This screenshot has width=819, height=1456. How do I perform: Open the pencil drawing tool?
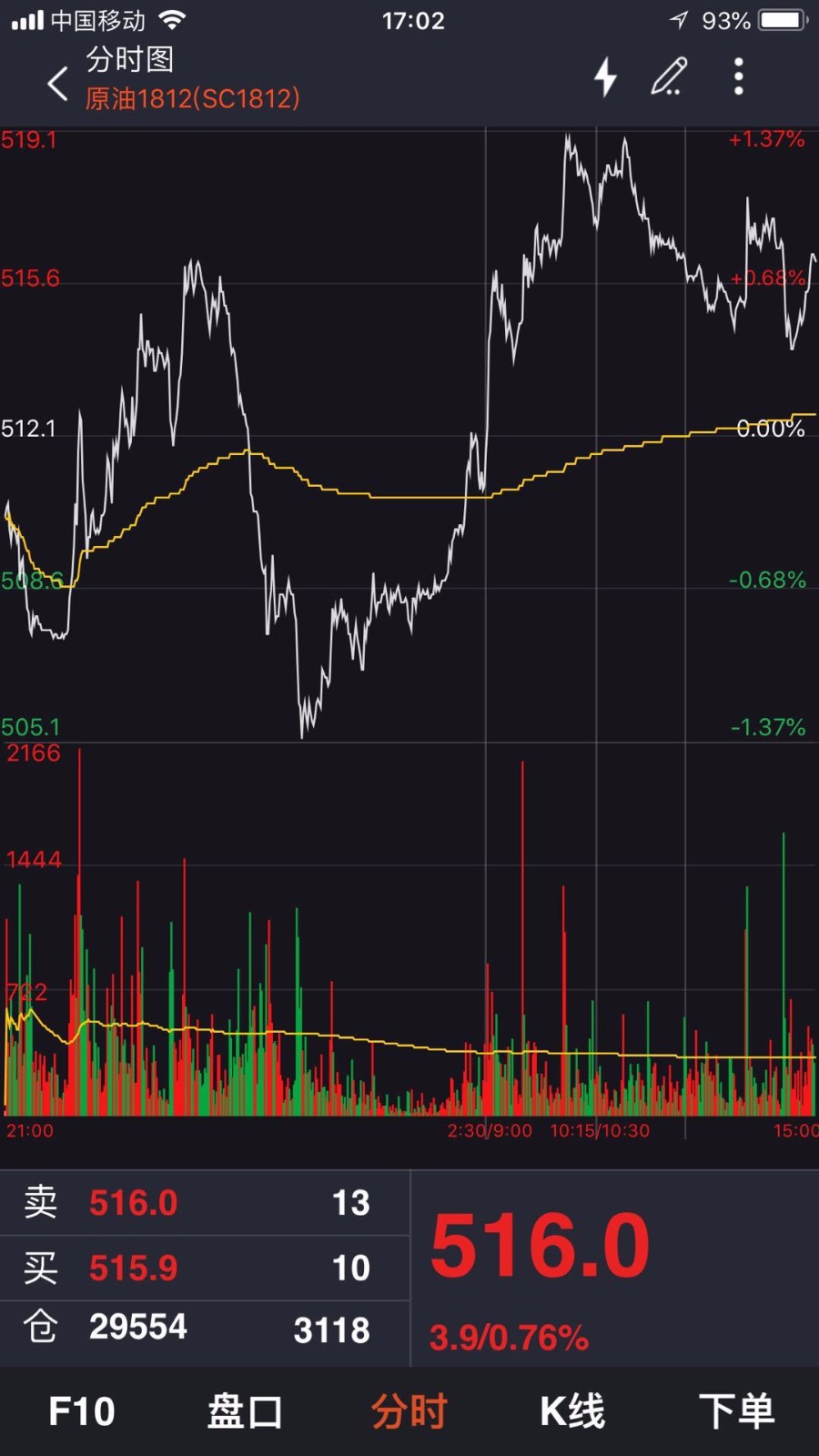tap(669, 77)
